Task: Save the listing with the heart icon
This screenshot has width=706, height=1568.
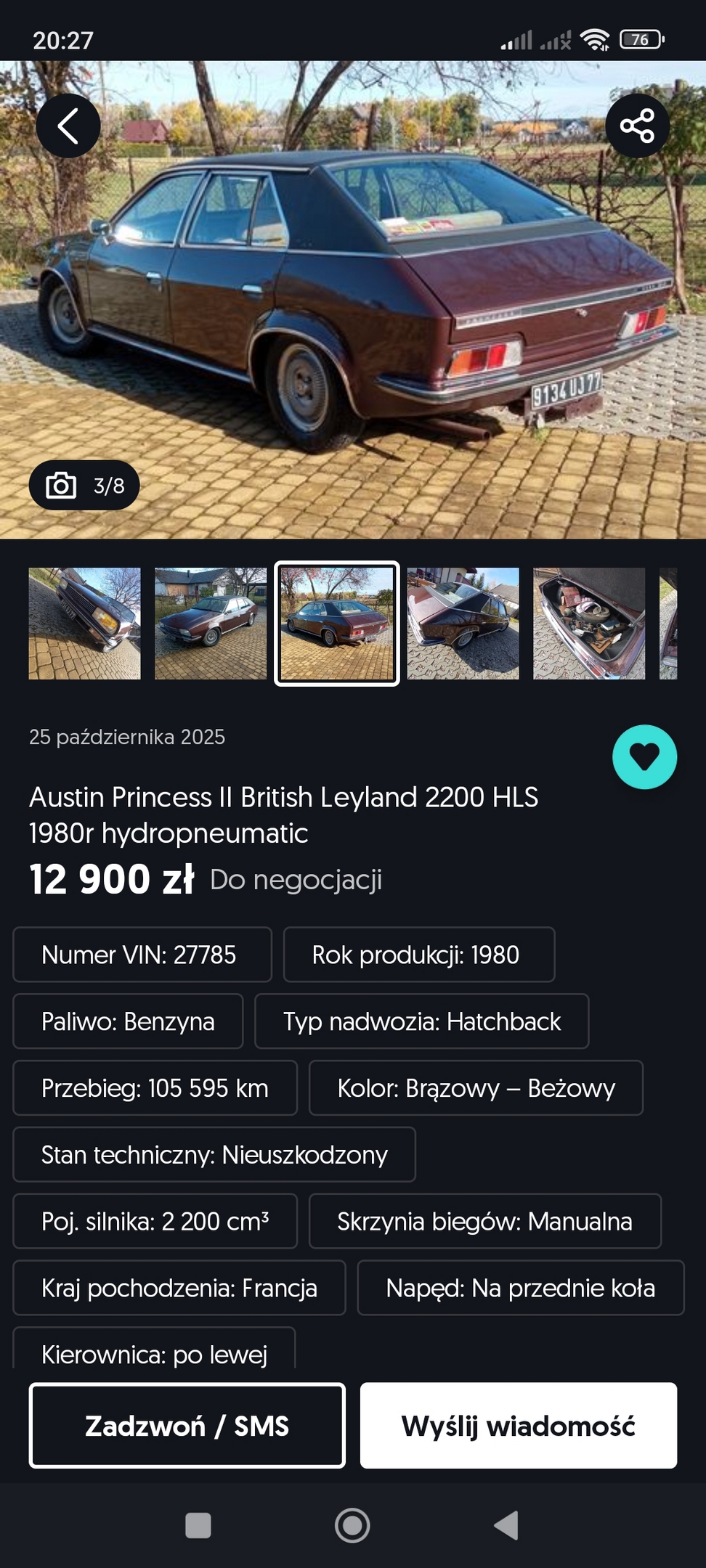Action: pos(644,757)
